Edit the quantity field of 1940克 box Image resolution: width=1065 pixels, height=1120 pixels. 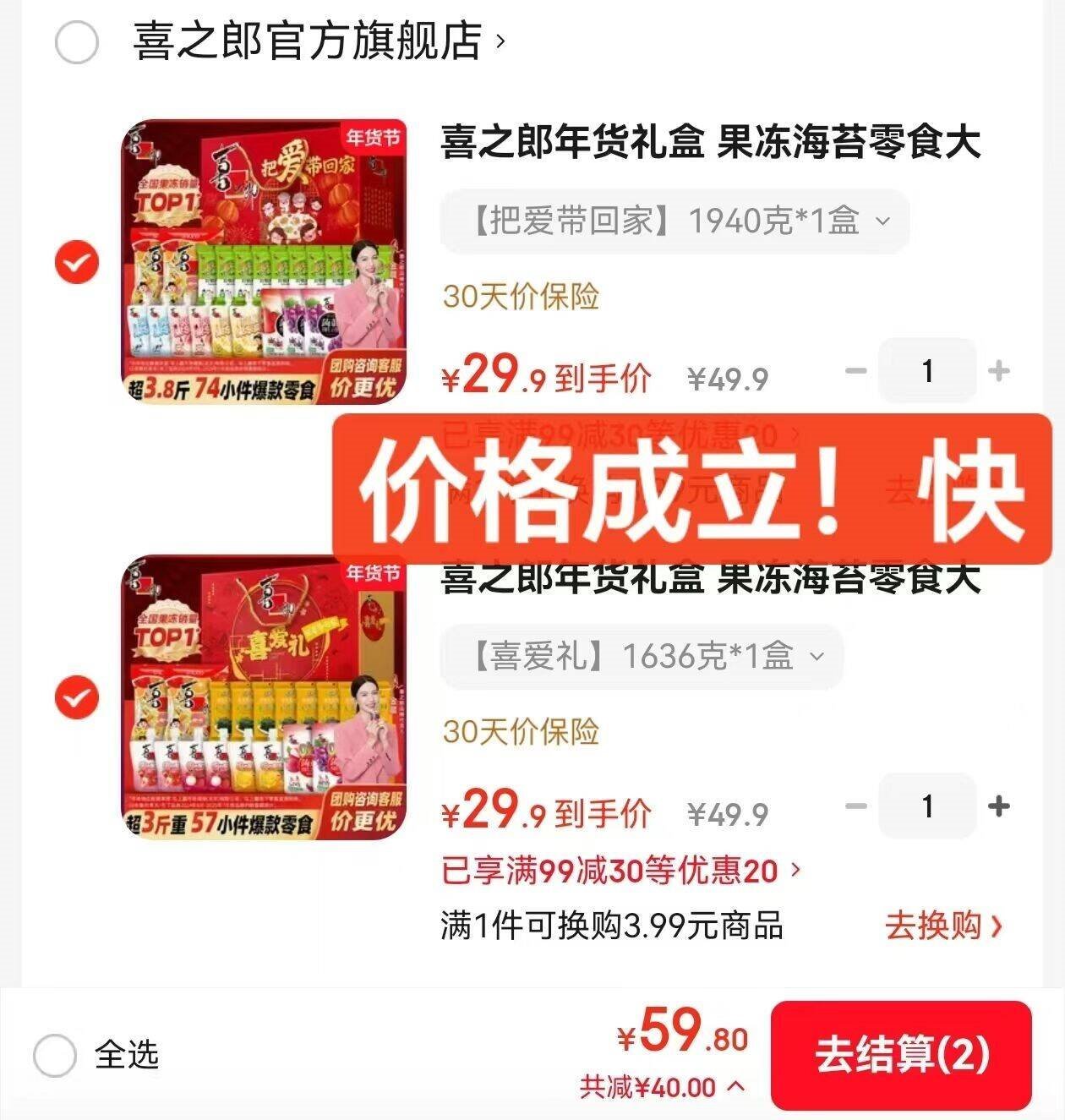click(927, 370)
